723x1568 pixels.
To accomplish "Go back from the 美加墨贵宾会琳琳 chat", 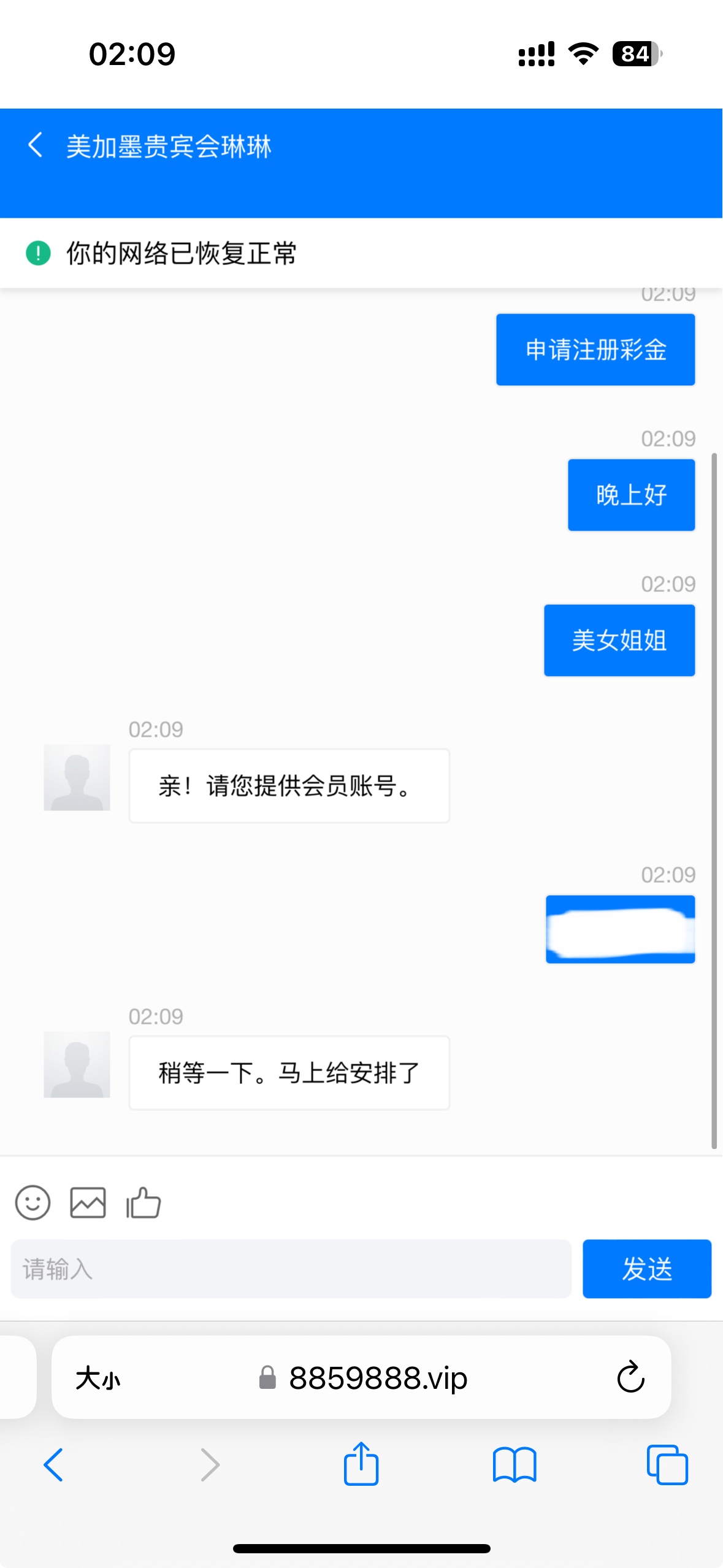I will coord(36,145).
